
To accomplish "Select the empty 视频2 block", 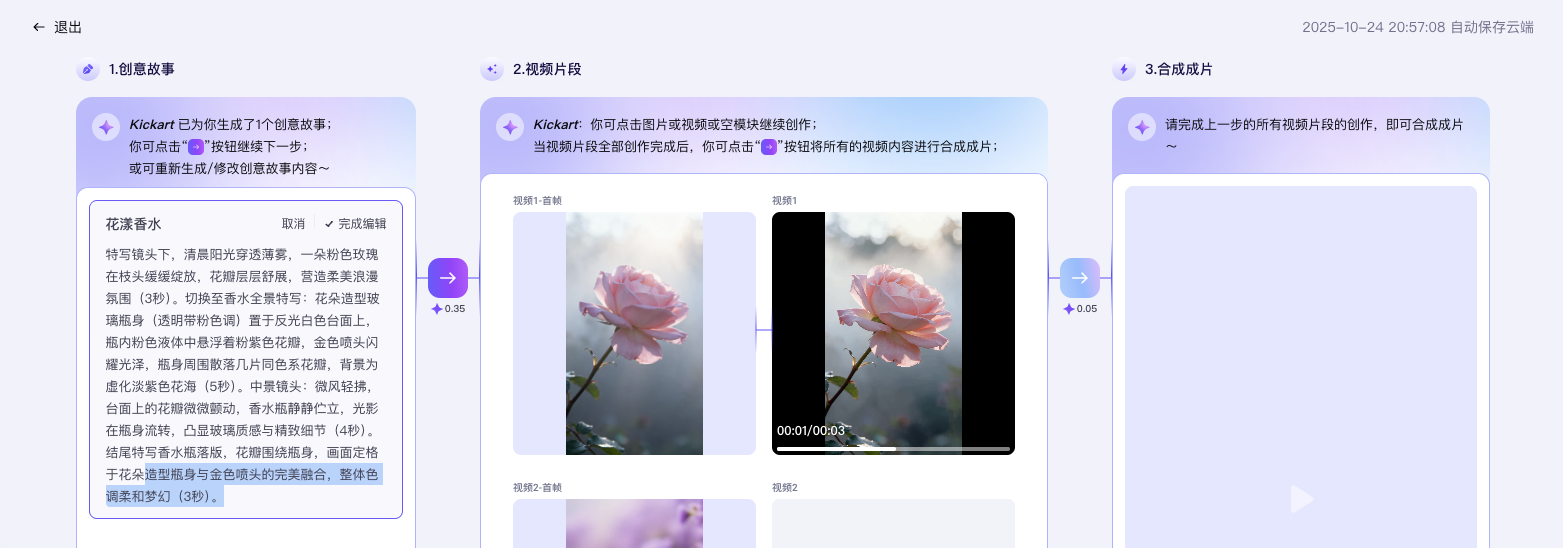I will 893,523.
